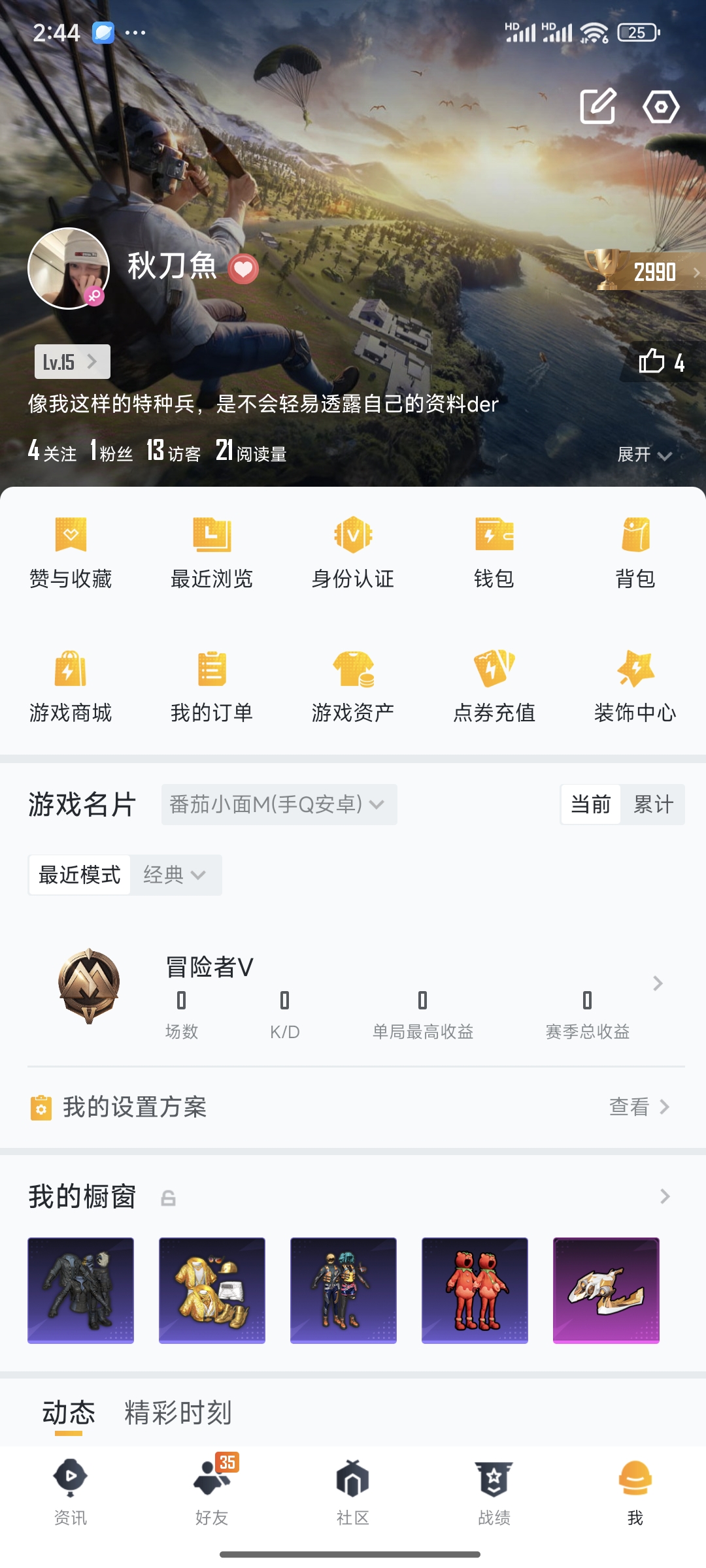Open 装饰中心 decoration center
706x1568 pixels.
tap(634, 686)
